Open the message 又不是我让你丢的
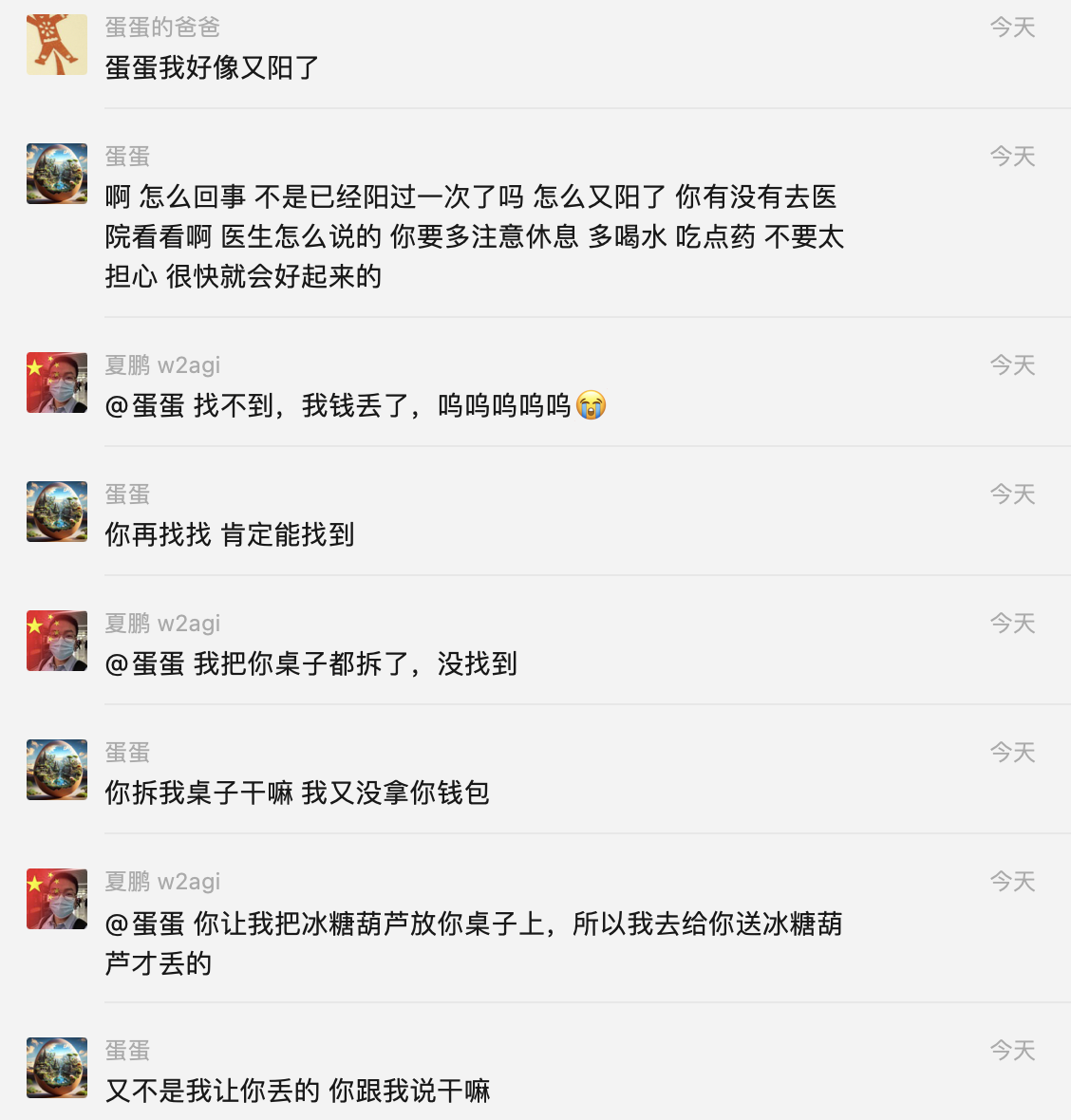This screenshot has height=1120, width=1071. [x=297, y=1092]
